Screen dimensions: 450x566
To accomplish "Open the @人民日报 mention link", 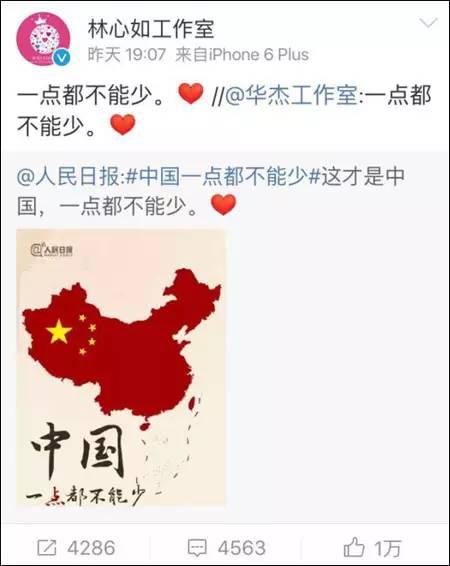I will 68,177.
